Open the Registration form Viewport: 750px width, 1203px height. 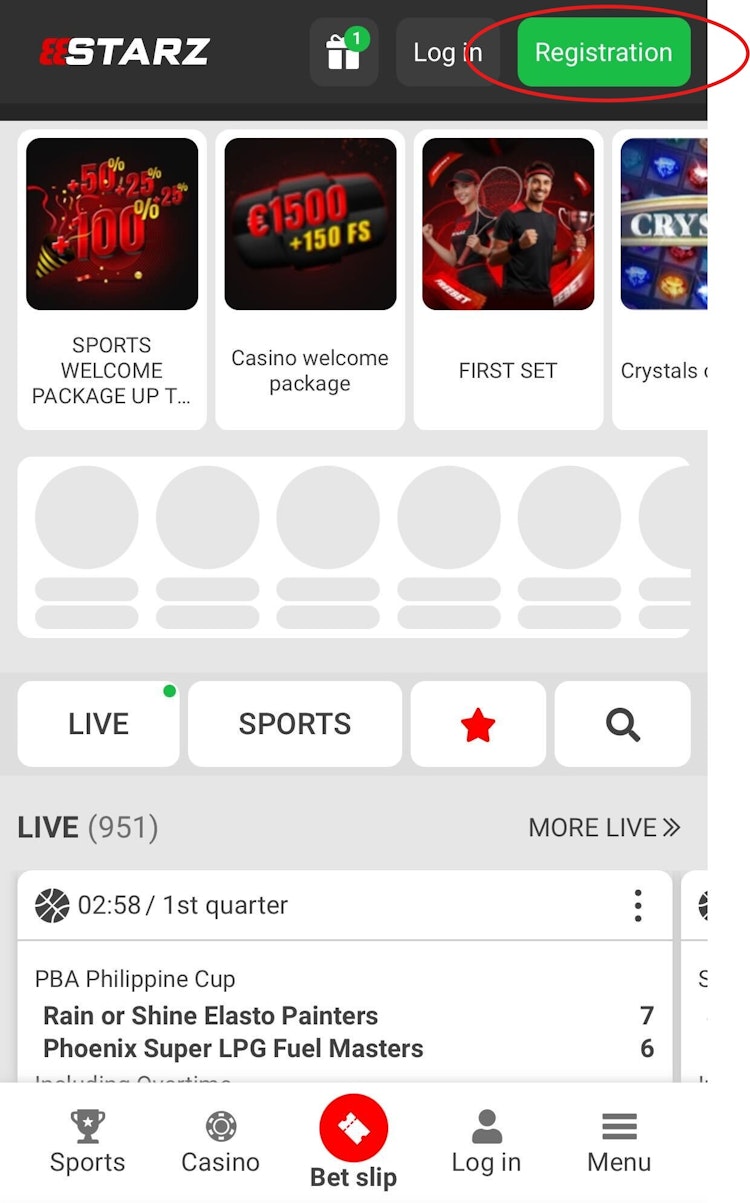point(603,52)
